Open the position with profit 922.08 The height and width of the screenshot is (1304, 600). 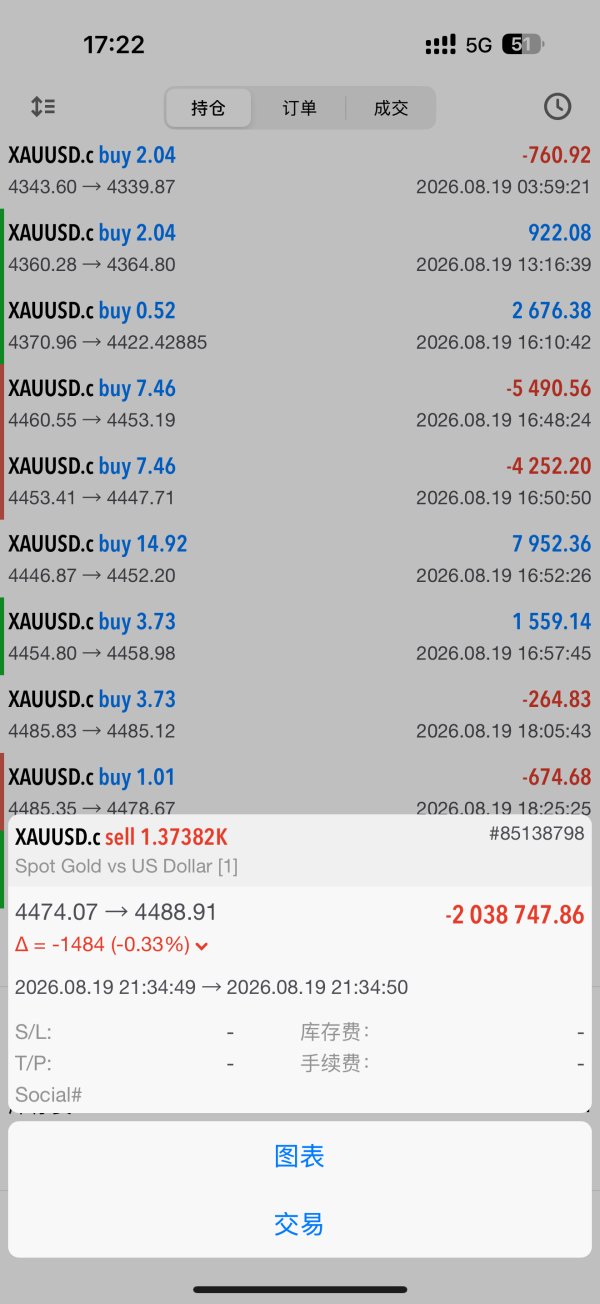(299, 248)
